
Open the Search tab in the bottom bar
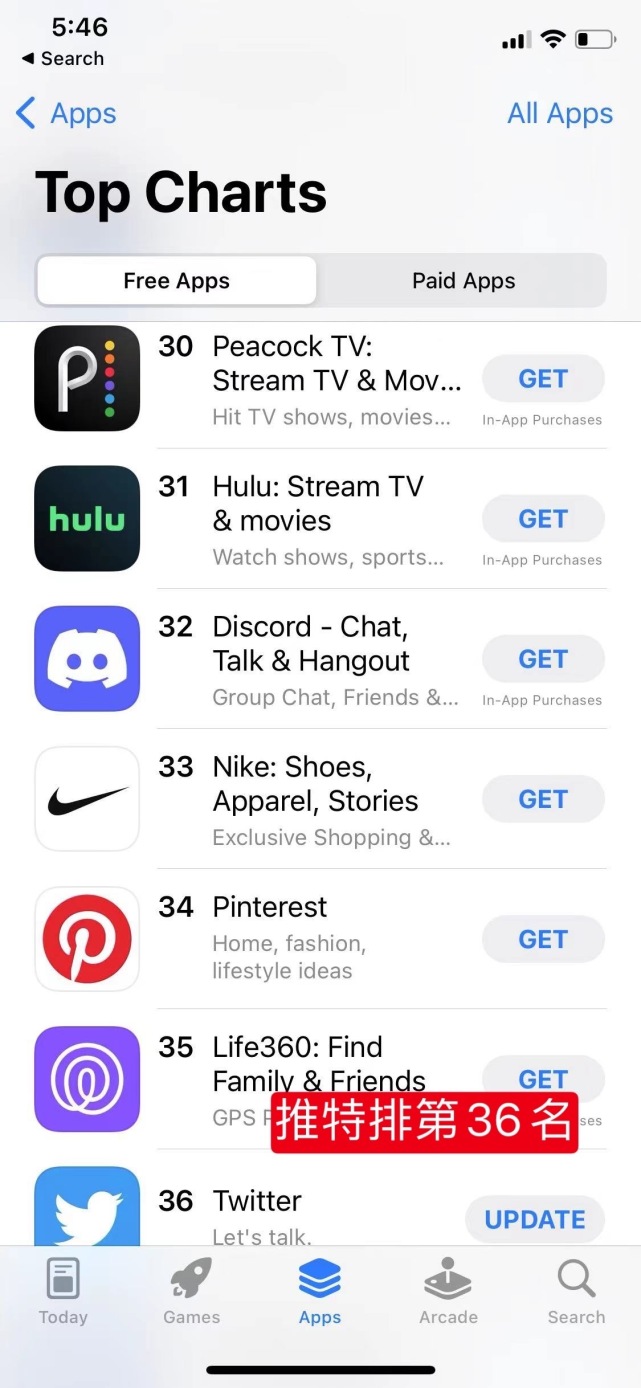point(576,1291)
